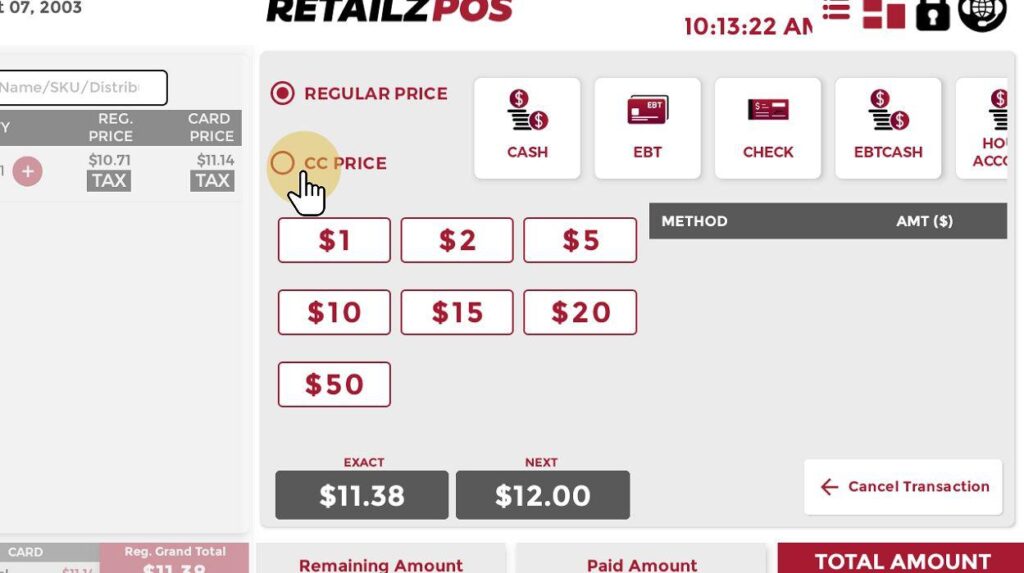Add $10 quick cash amount
The width and height of the screenshot is (1024, 573).
click(x=334, y=312)
